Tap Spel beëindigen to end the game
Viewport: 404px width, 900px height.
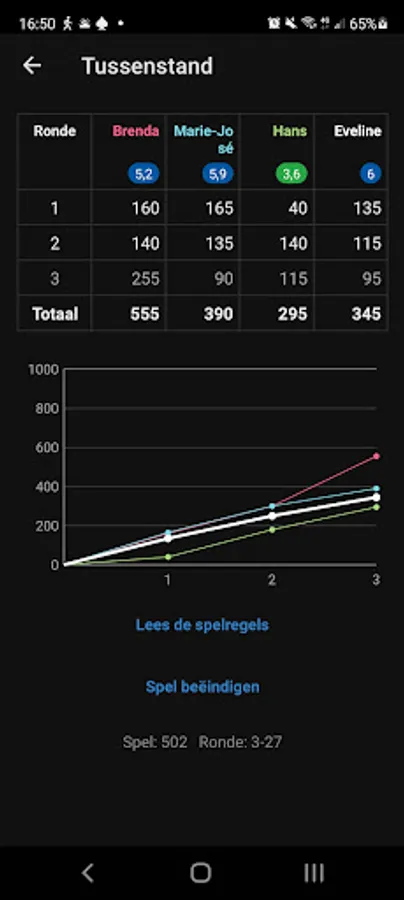point(202,686)
